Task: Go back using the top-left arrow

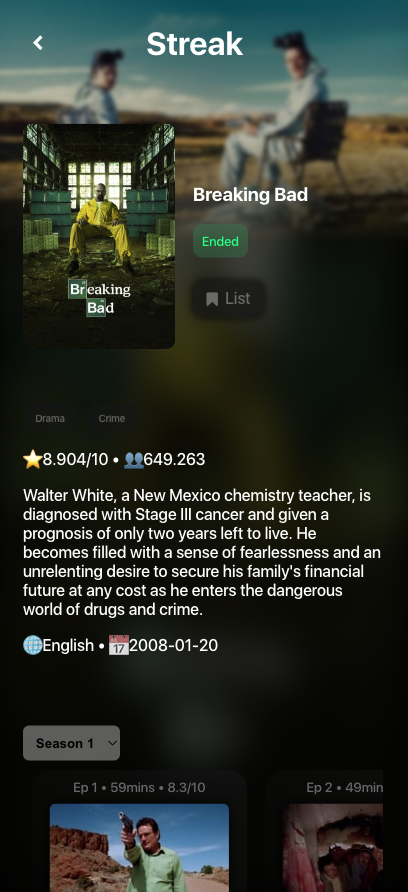Action: tap(38, 43)
